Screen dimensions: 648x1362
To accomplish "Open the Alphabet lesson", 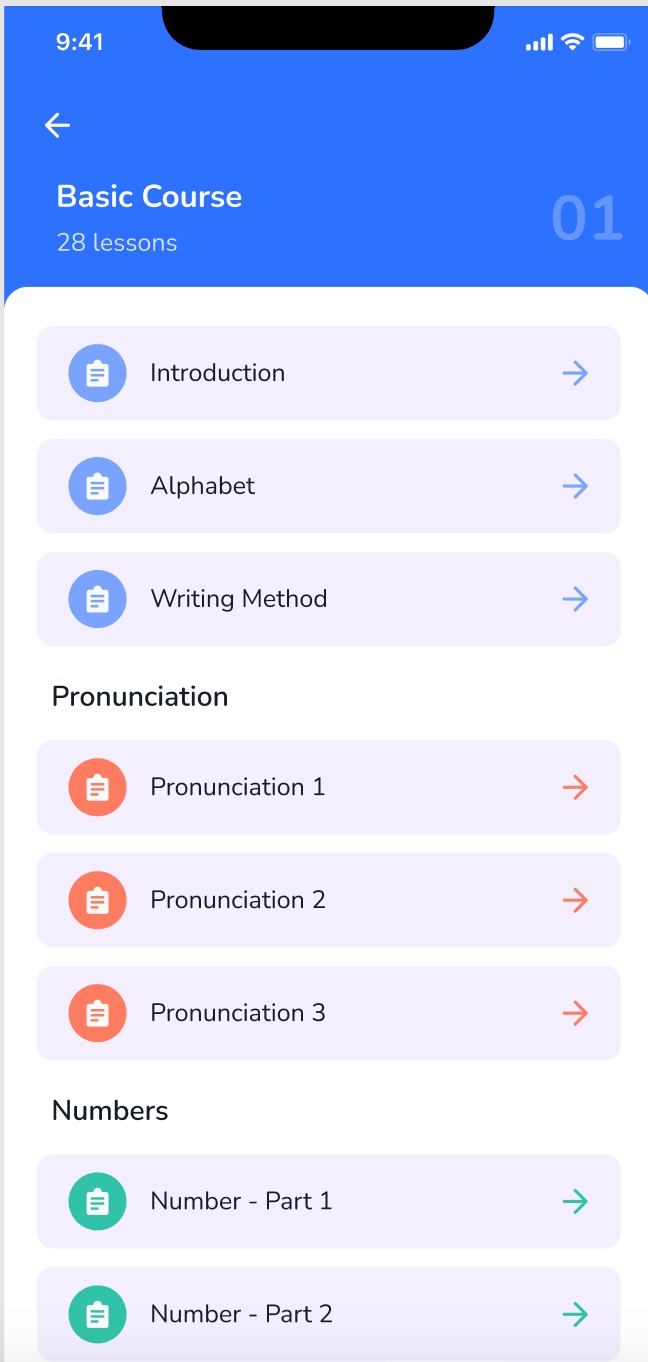I will click(328, 486).
